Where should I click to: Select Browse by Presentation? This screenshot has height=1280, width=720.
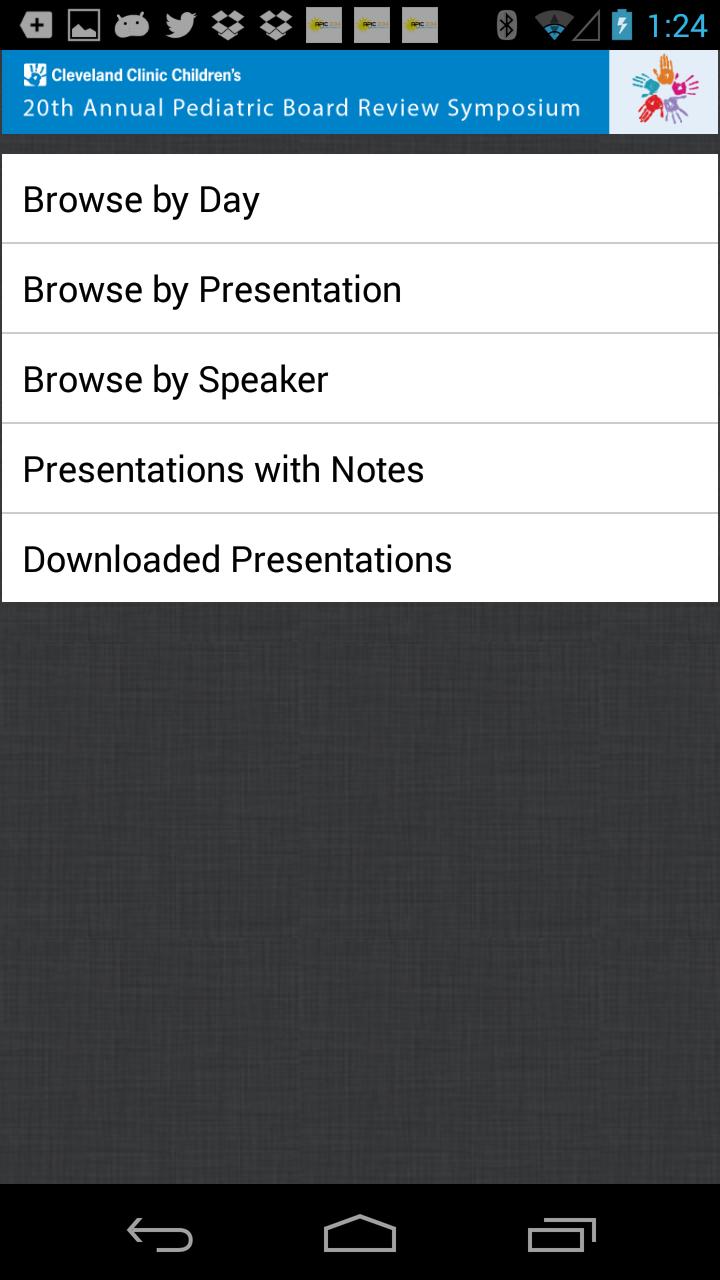pyautogui.click(x=360, y=289)
